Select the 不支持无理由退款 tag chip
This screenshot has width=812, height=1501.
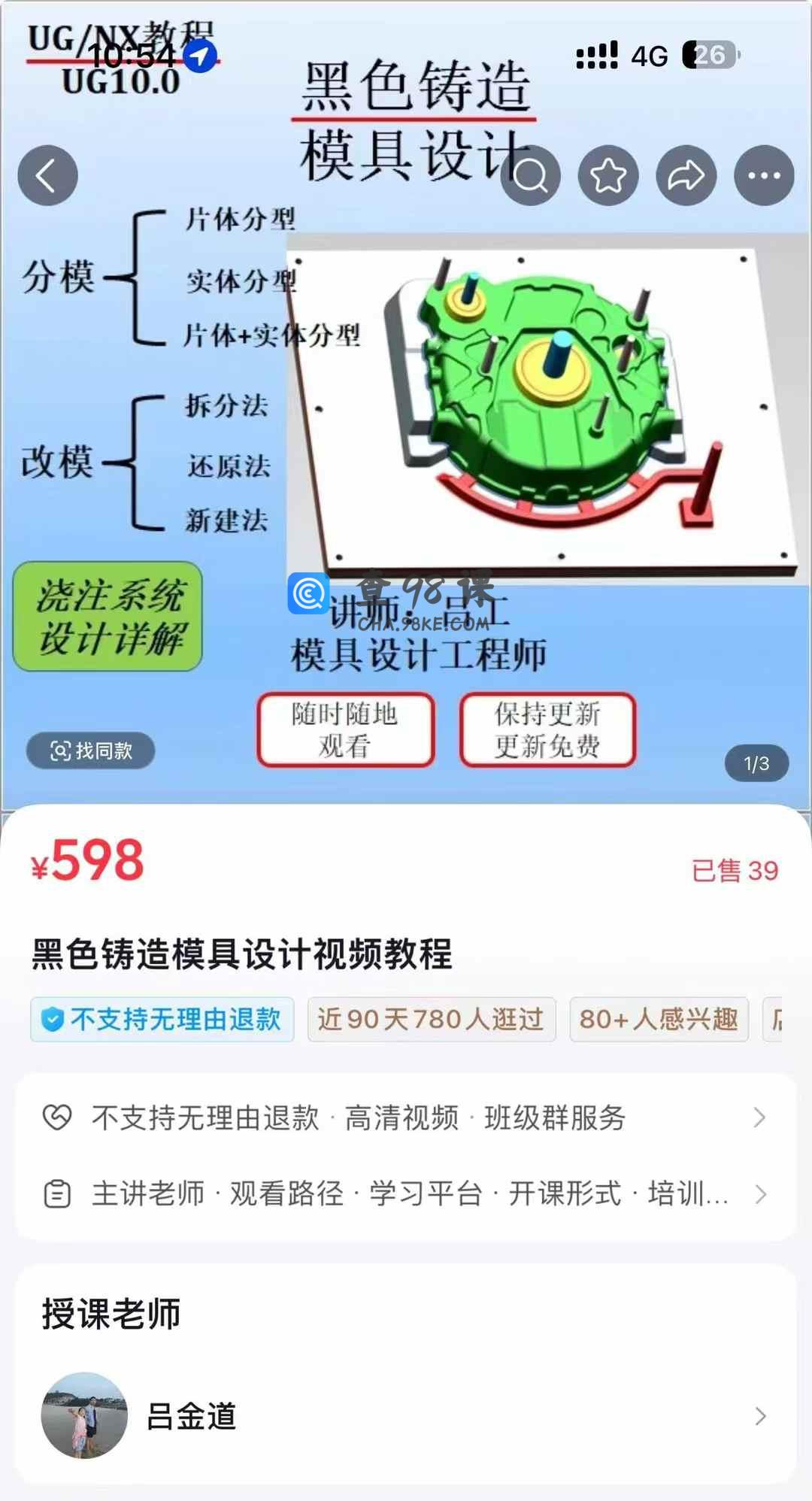[x=162, y=1019]
